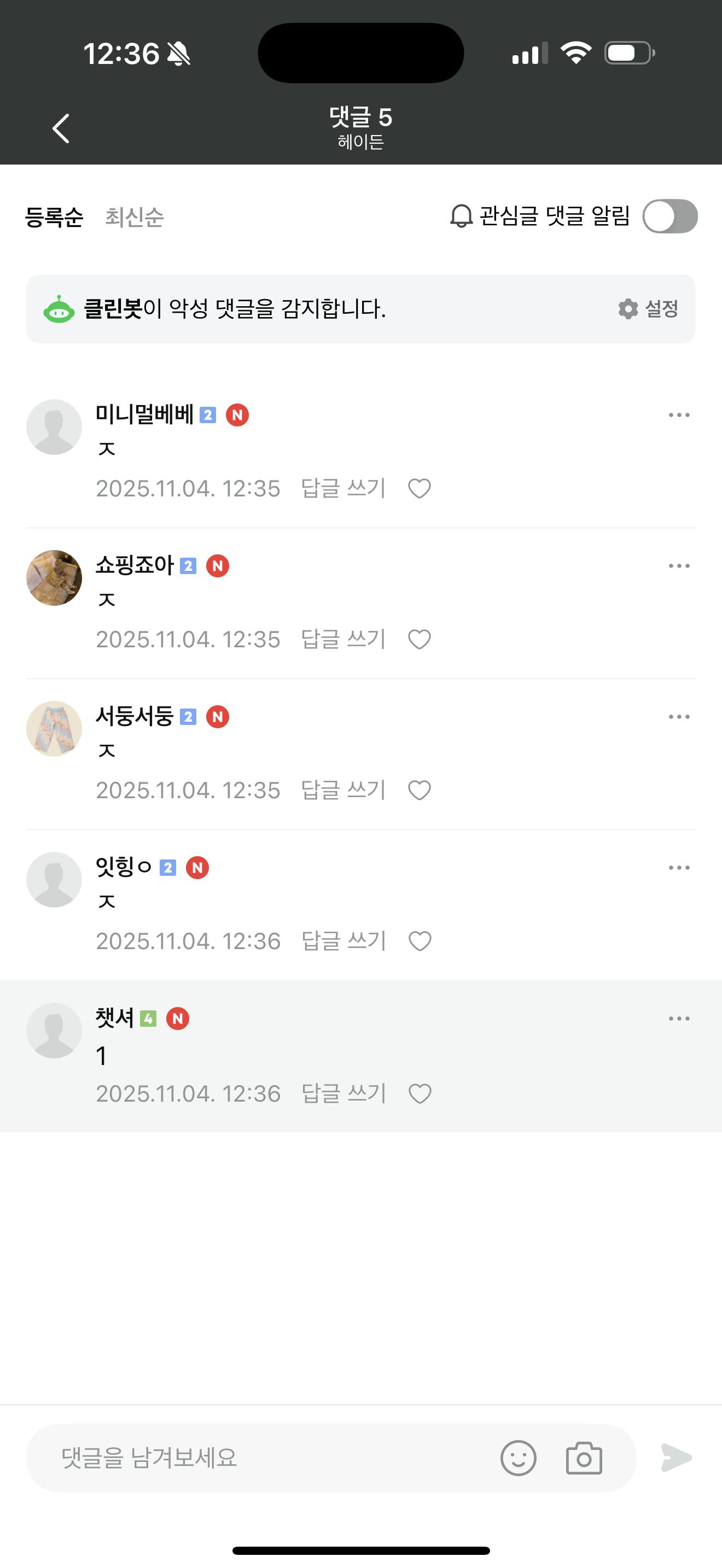Select the 등록순 sort tab
The image size is (722, 1568).
click(x=54, y=217)
